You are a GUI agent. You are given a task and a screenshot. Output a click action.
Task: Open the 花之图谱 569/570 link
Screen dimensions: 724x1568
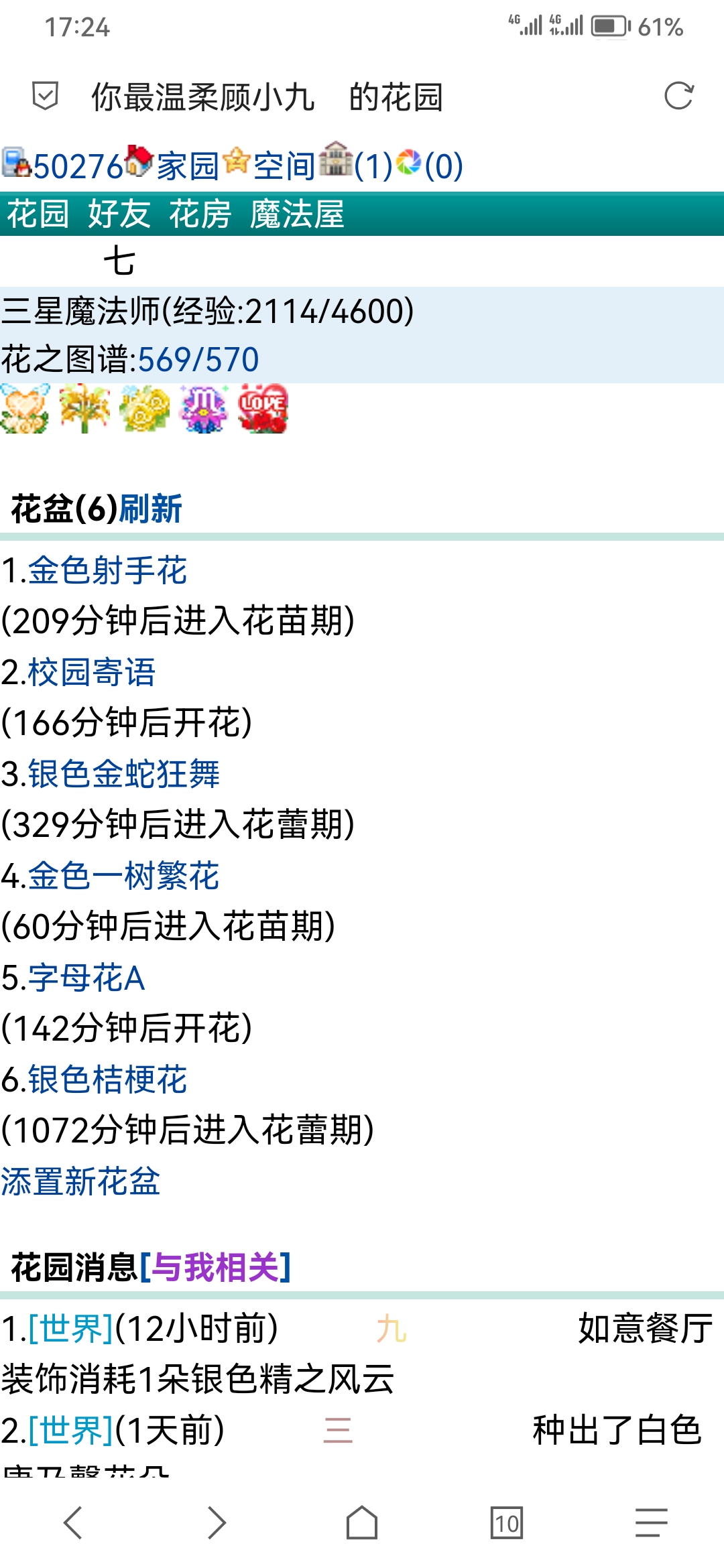coord(198,360)
